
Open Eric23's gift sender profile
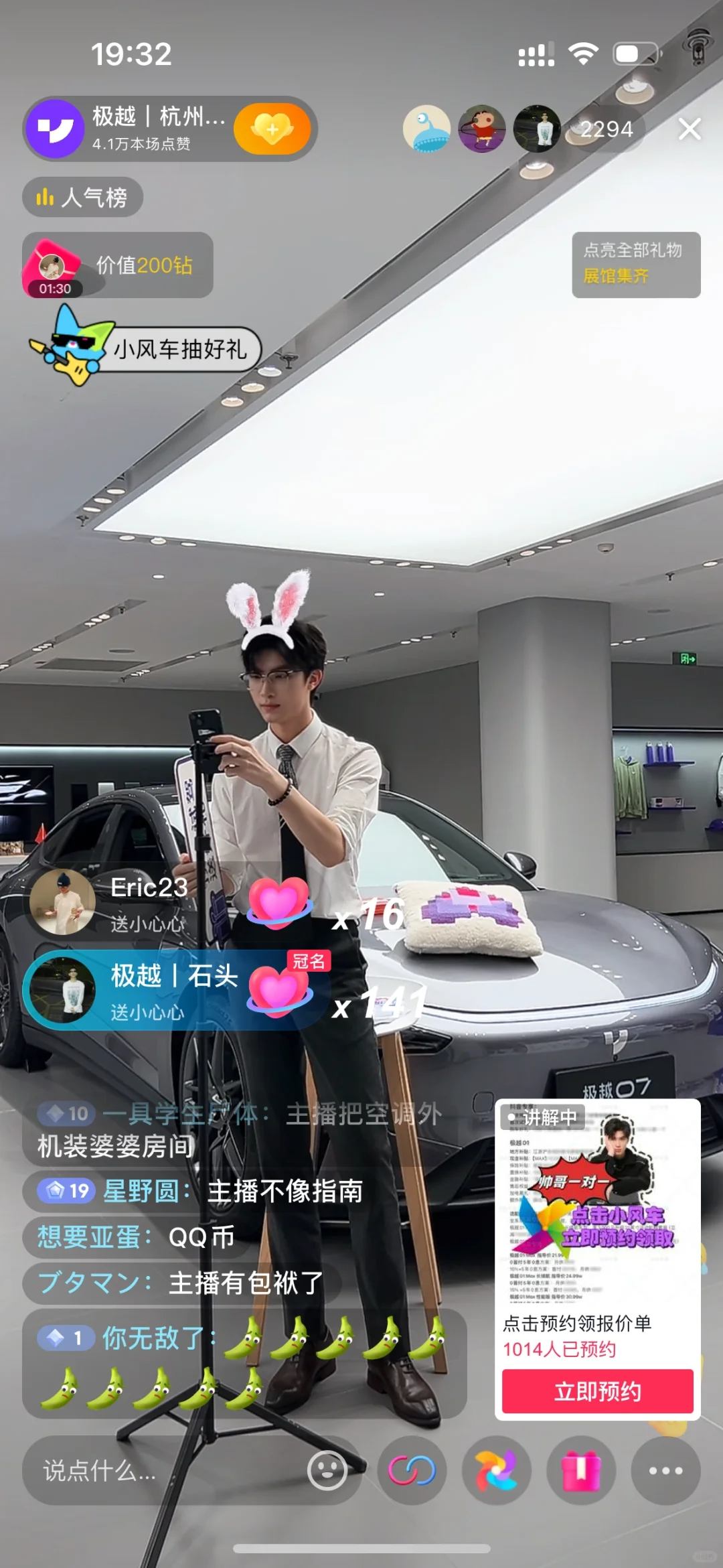(x=63, y=903)
